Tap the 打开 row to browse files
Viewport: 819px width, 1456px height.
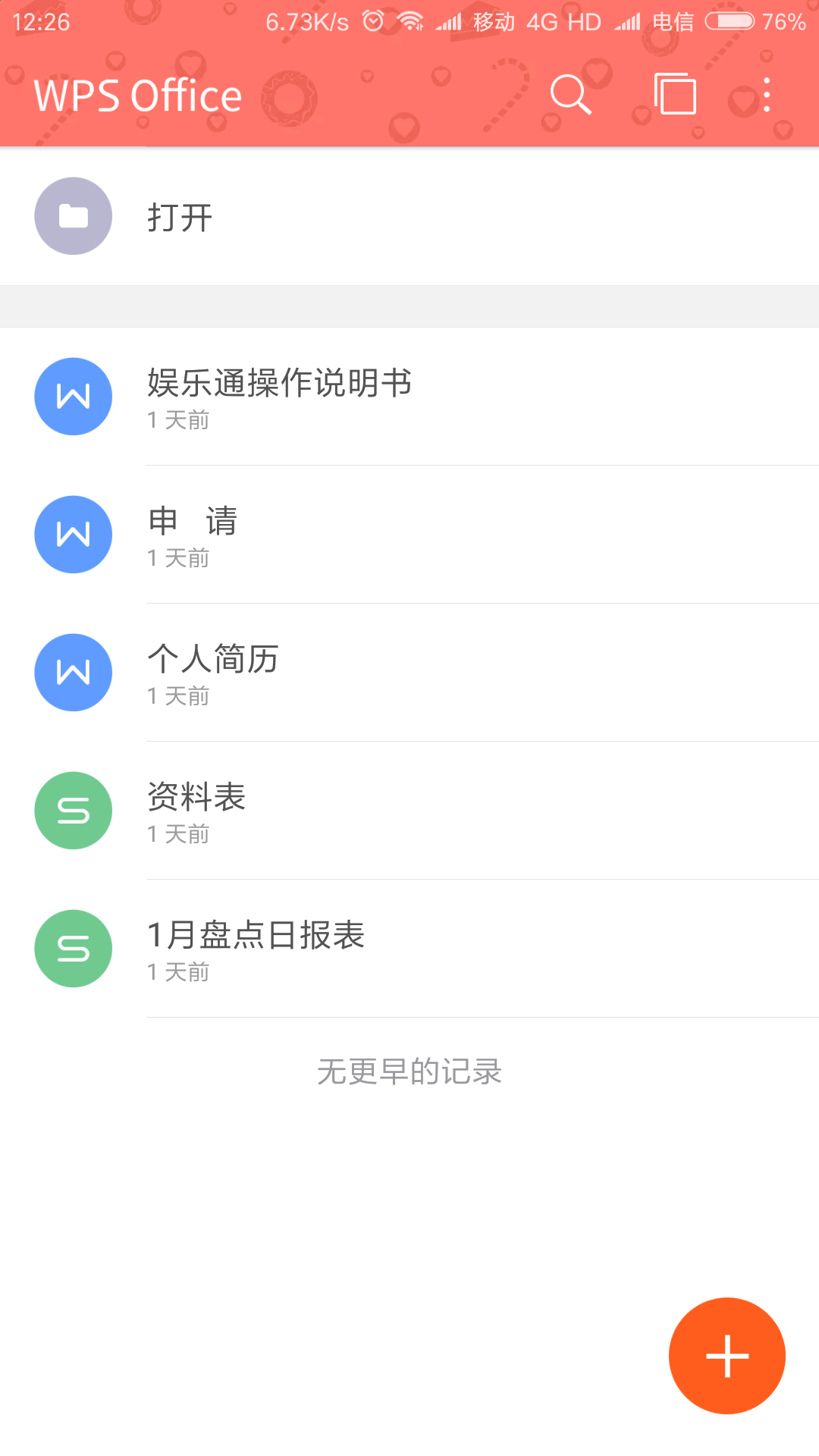(409, 216)
